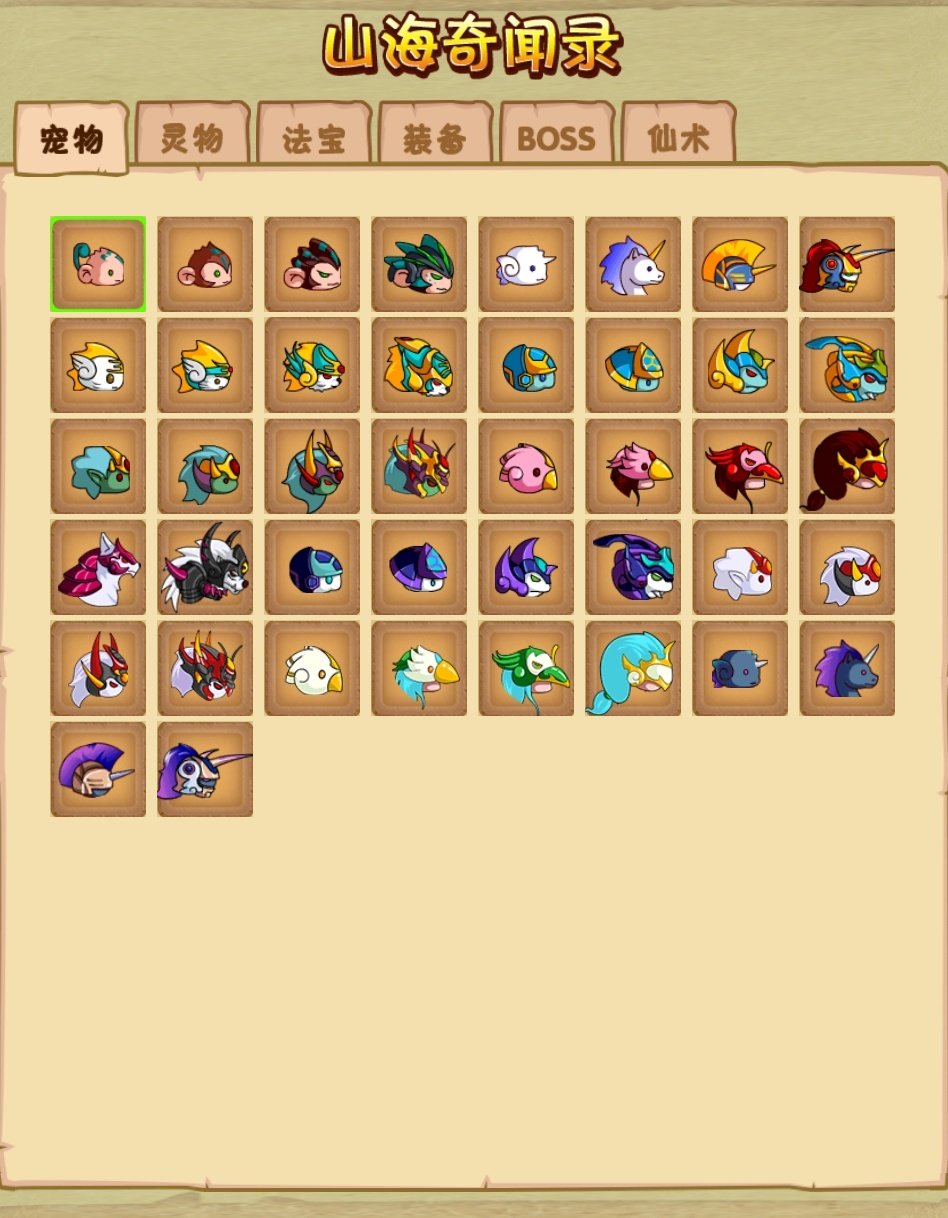Screen dimensions: 948x1218
Task: Select the small dark blue unicorn pet
Action: [x=740, y=669]
